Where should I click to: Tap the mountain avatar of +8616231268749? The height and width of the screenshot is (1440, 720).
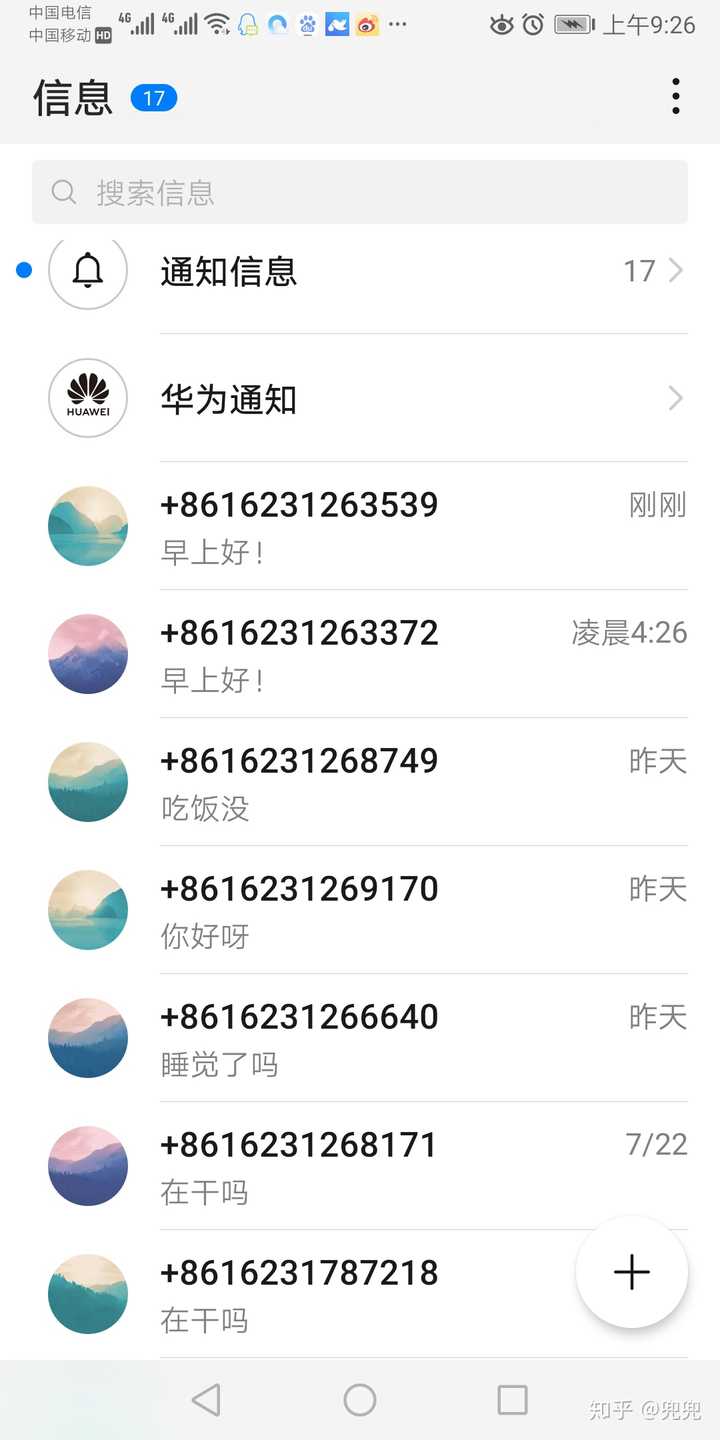(88, 782)
